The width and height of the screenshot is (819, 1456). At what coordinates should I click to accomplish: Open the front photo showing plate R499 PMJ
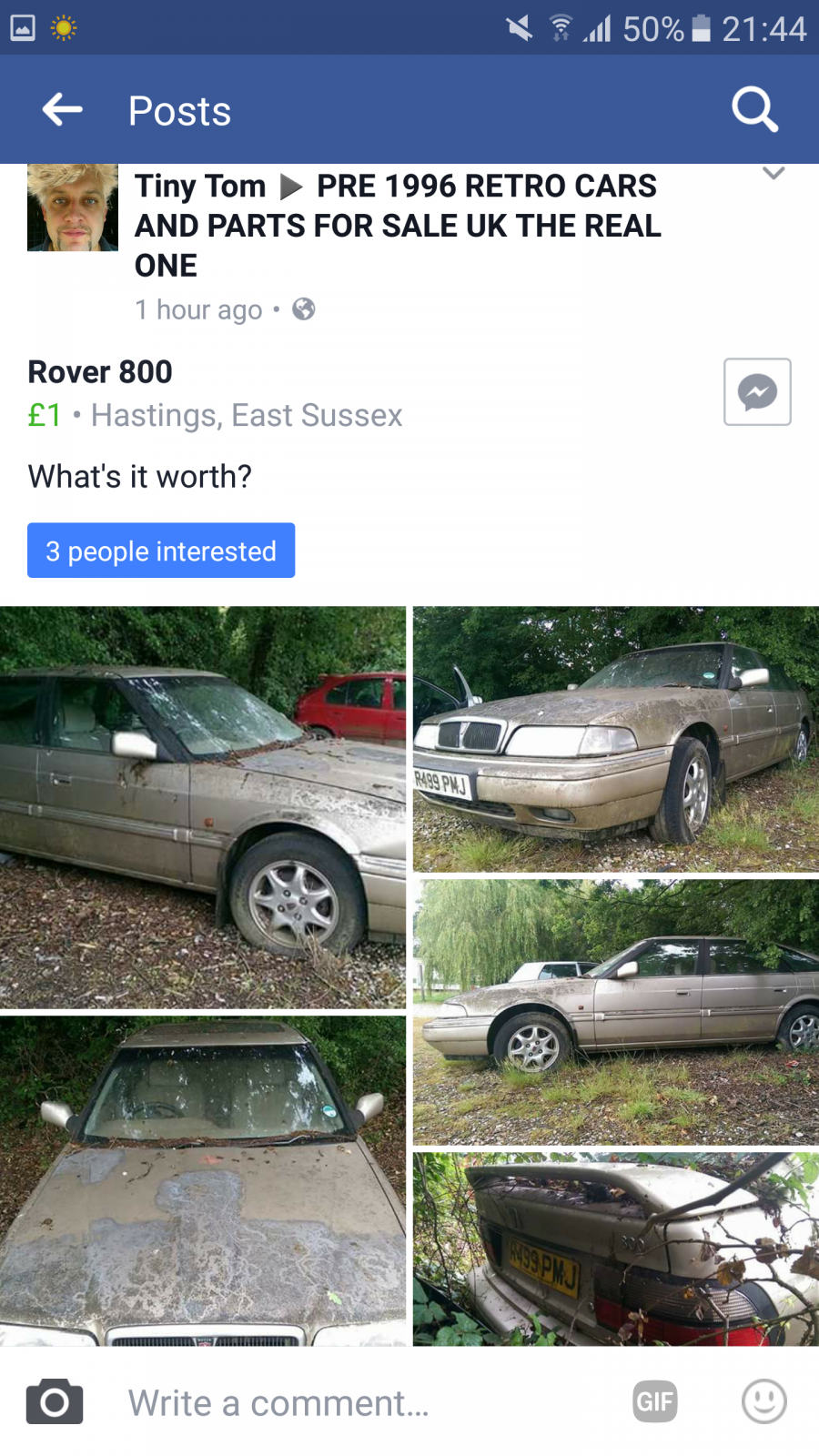[x=616, y=739]
